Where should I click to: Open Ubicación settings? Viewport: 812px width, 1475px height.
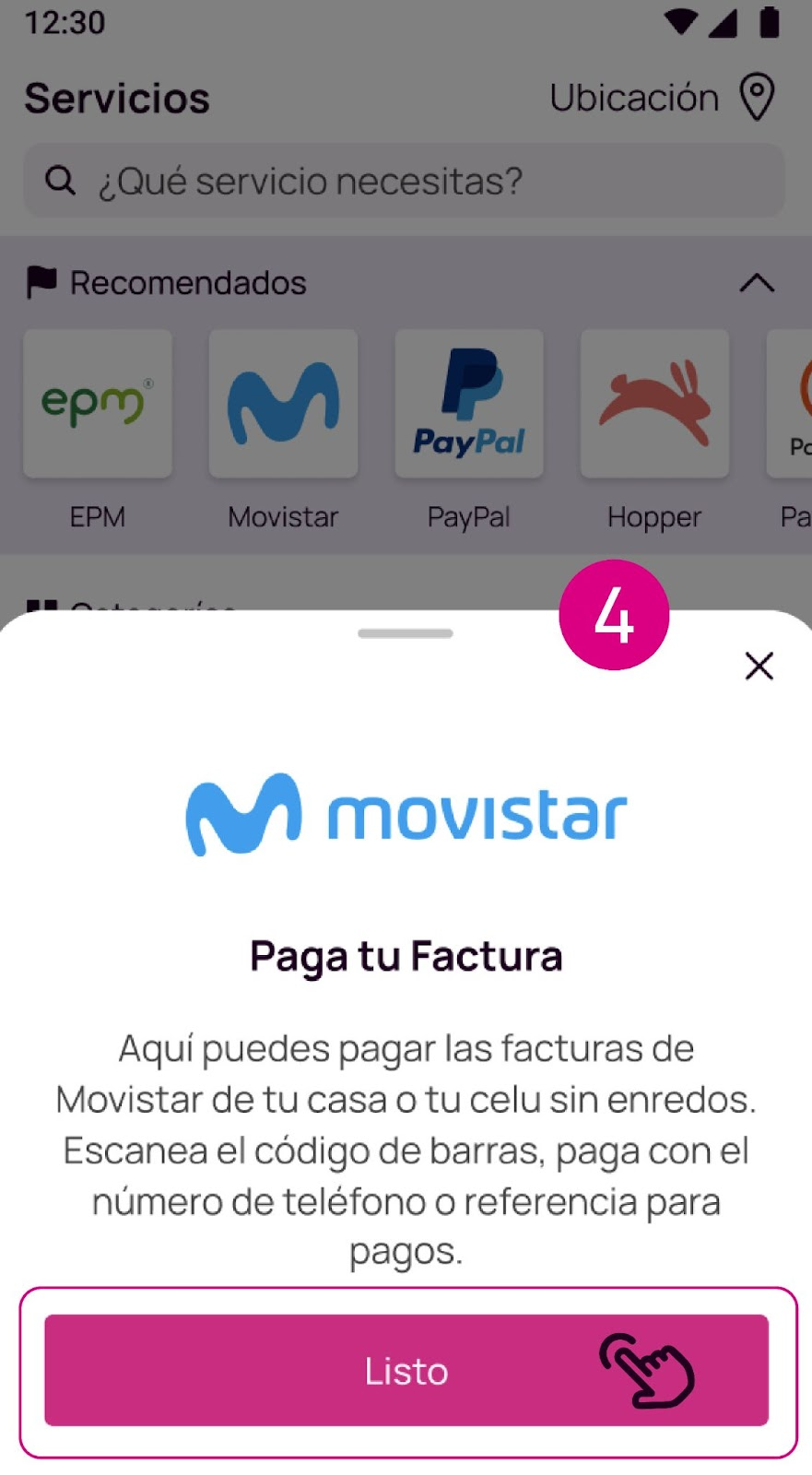coord(635,97)
